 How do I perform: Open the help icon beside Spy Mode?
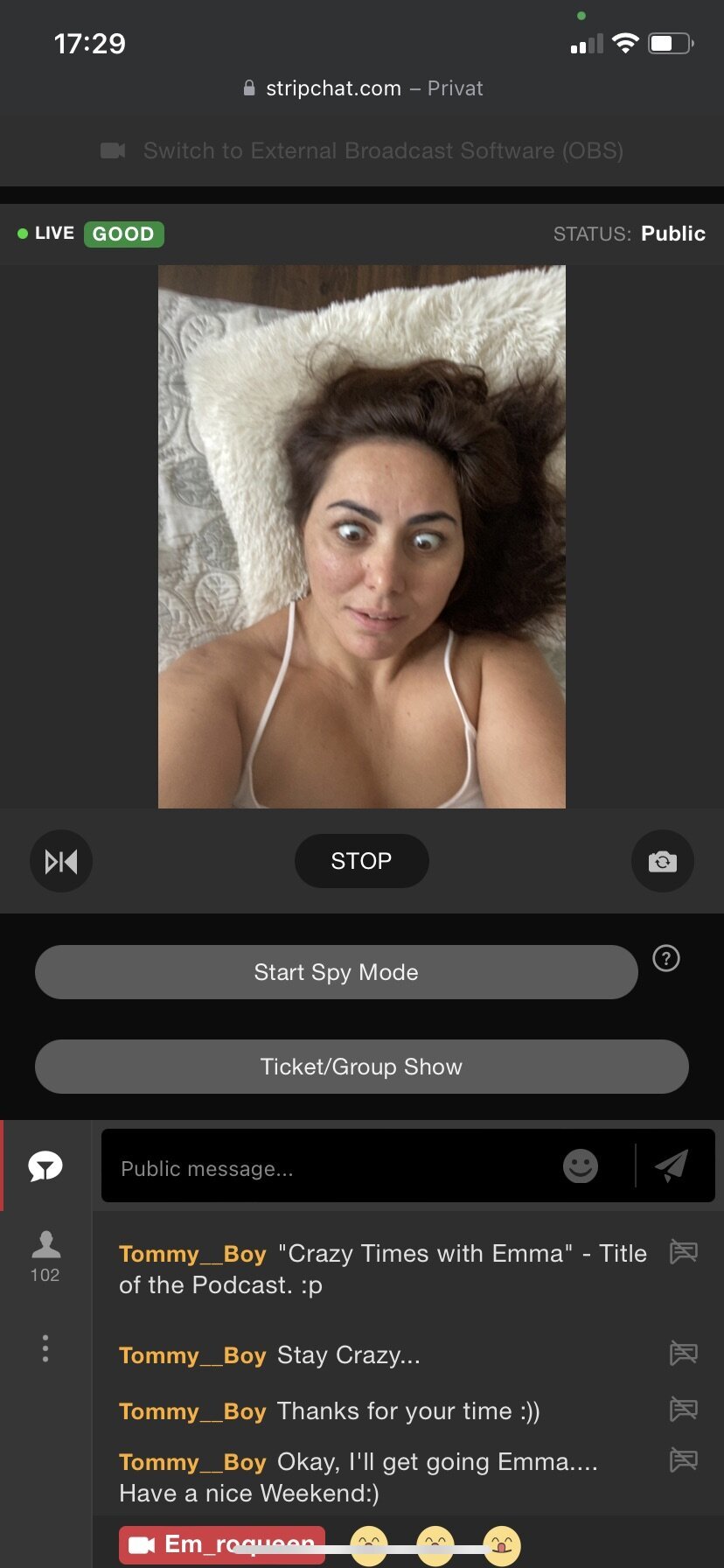click(666, 959)
